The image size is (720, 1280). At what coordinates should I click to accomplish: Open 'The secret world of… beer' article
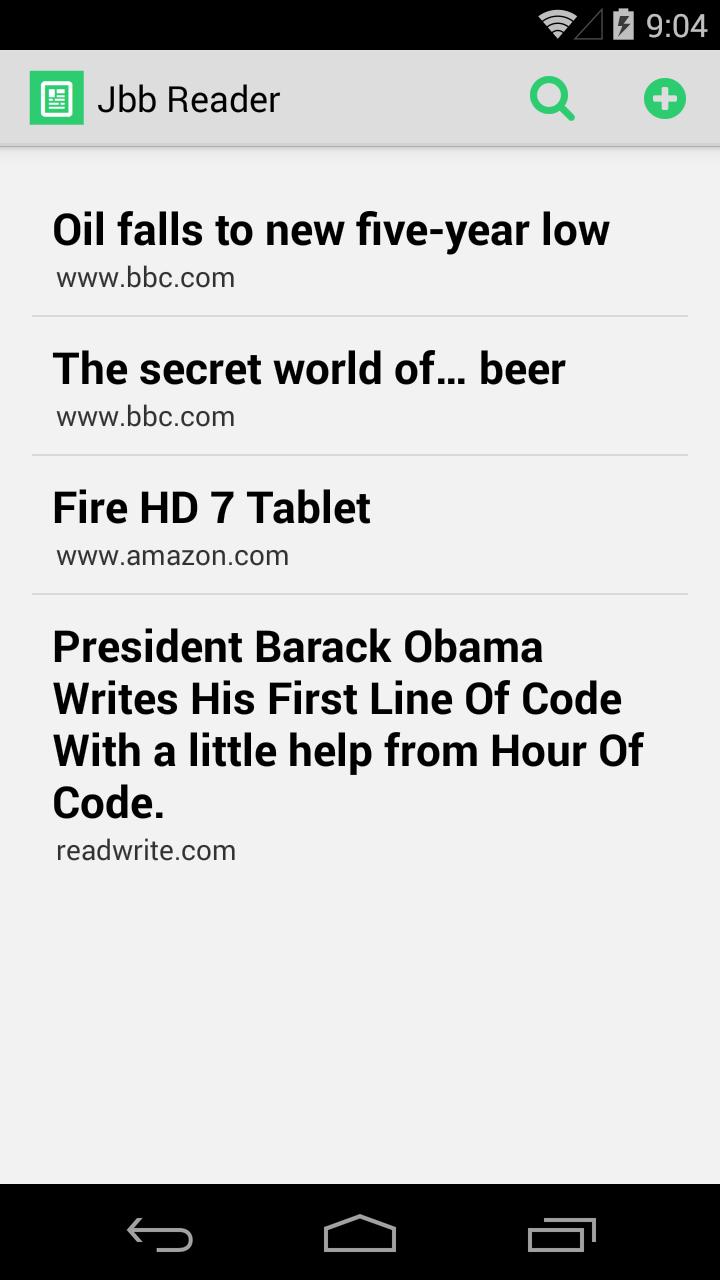310,368
